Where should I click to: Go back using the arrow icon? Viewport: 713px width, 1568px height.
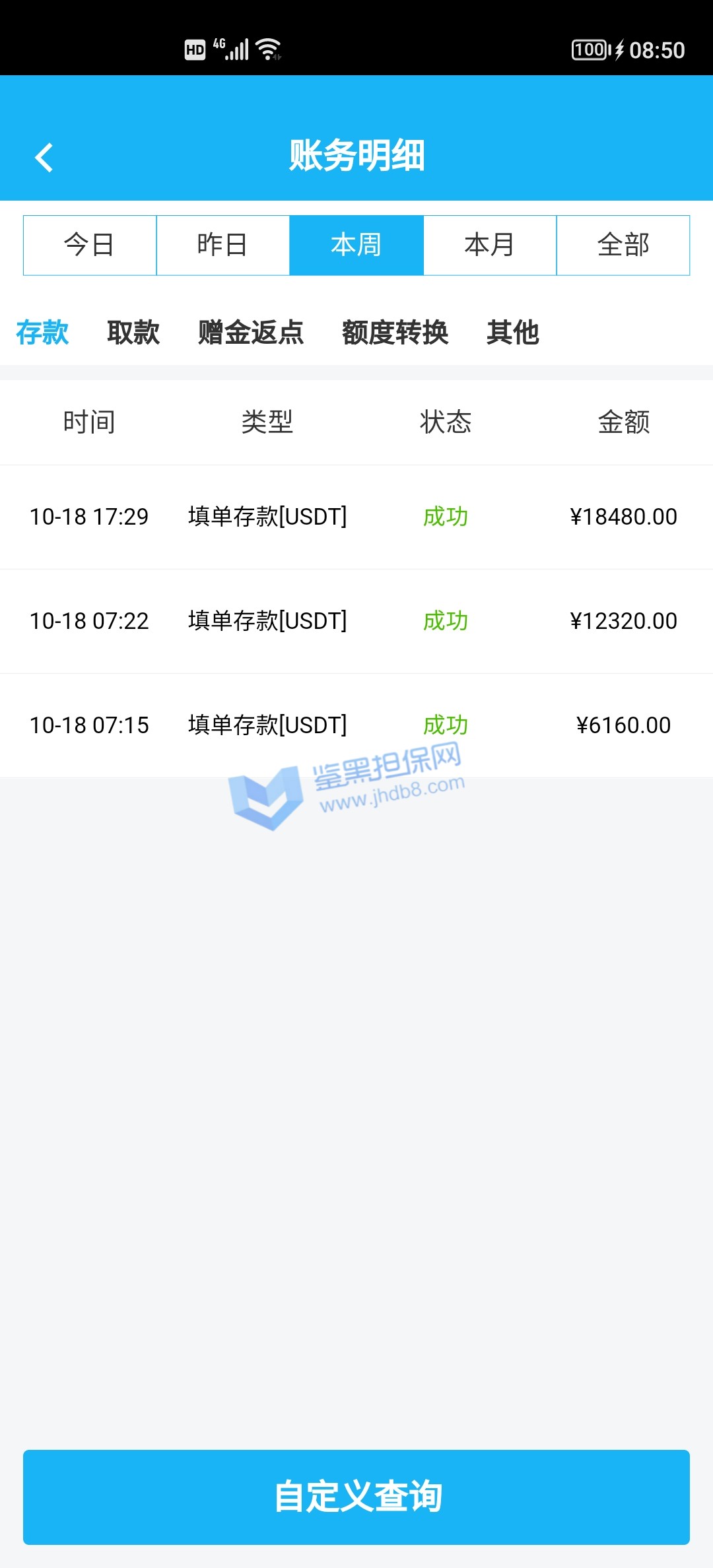coord(44,157)
